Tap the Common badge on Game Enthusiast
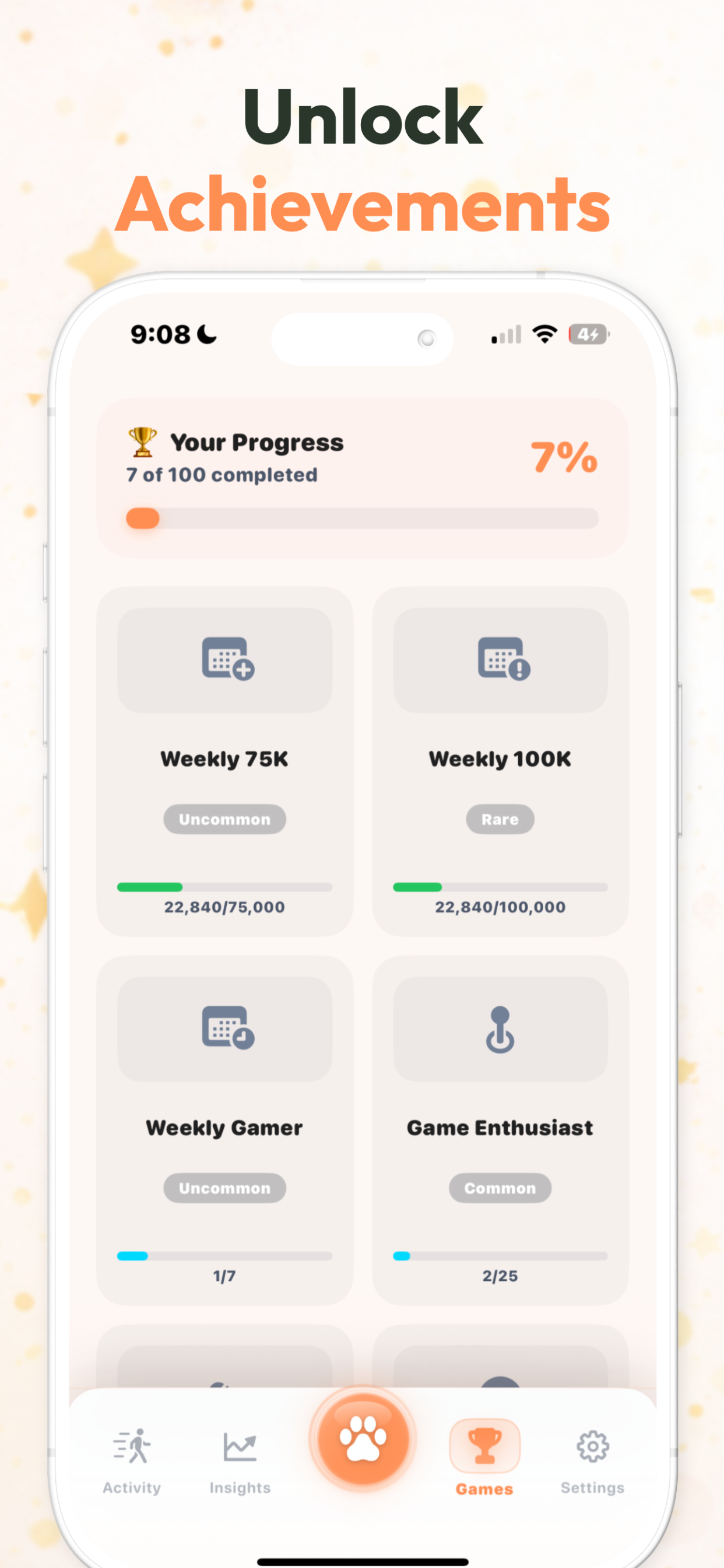This screenshot has width=724, height=1568. pos(500,1188)
